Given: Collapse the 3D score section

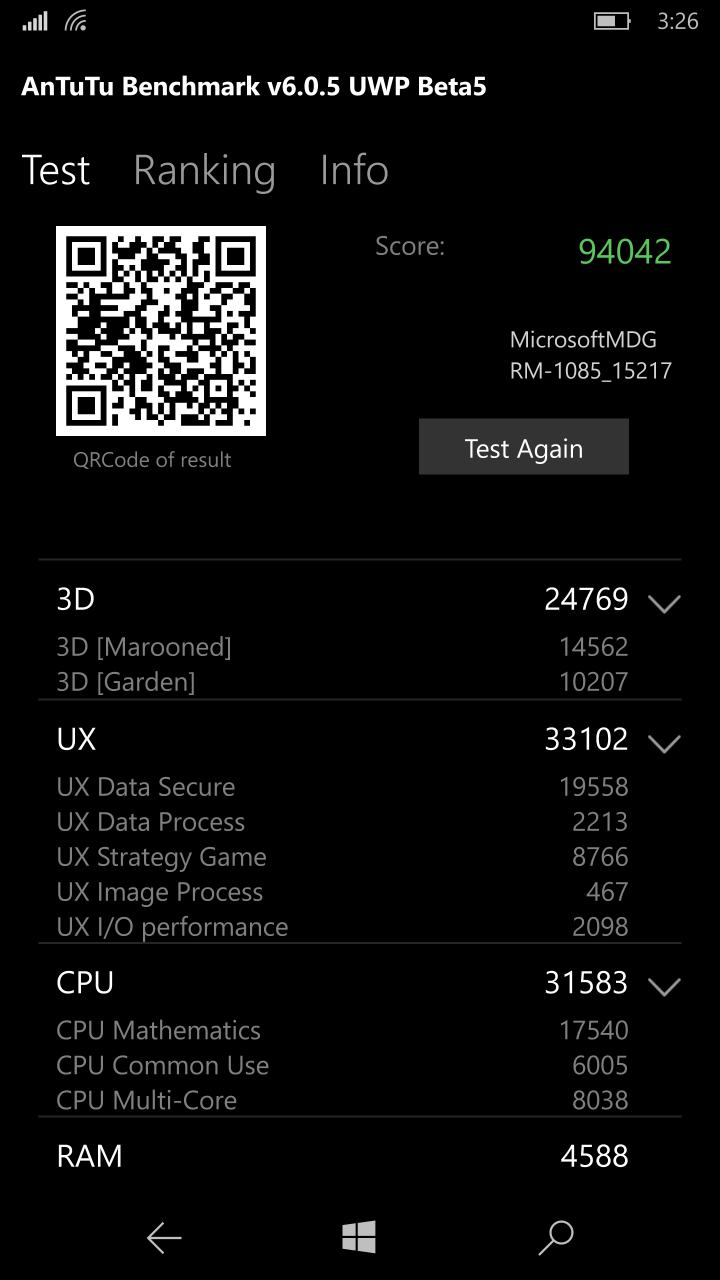Looking at the screenshot, I should point(664,602).
